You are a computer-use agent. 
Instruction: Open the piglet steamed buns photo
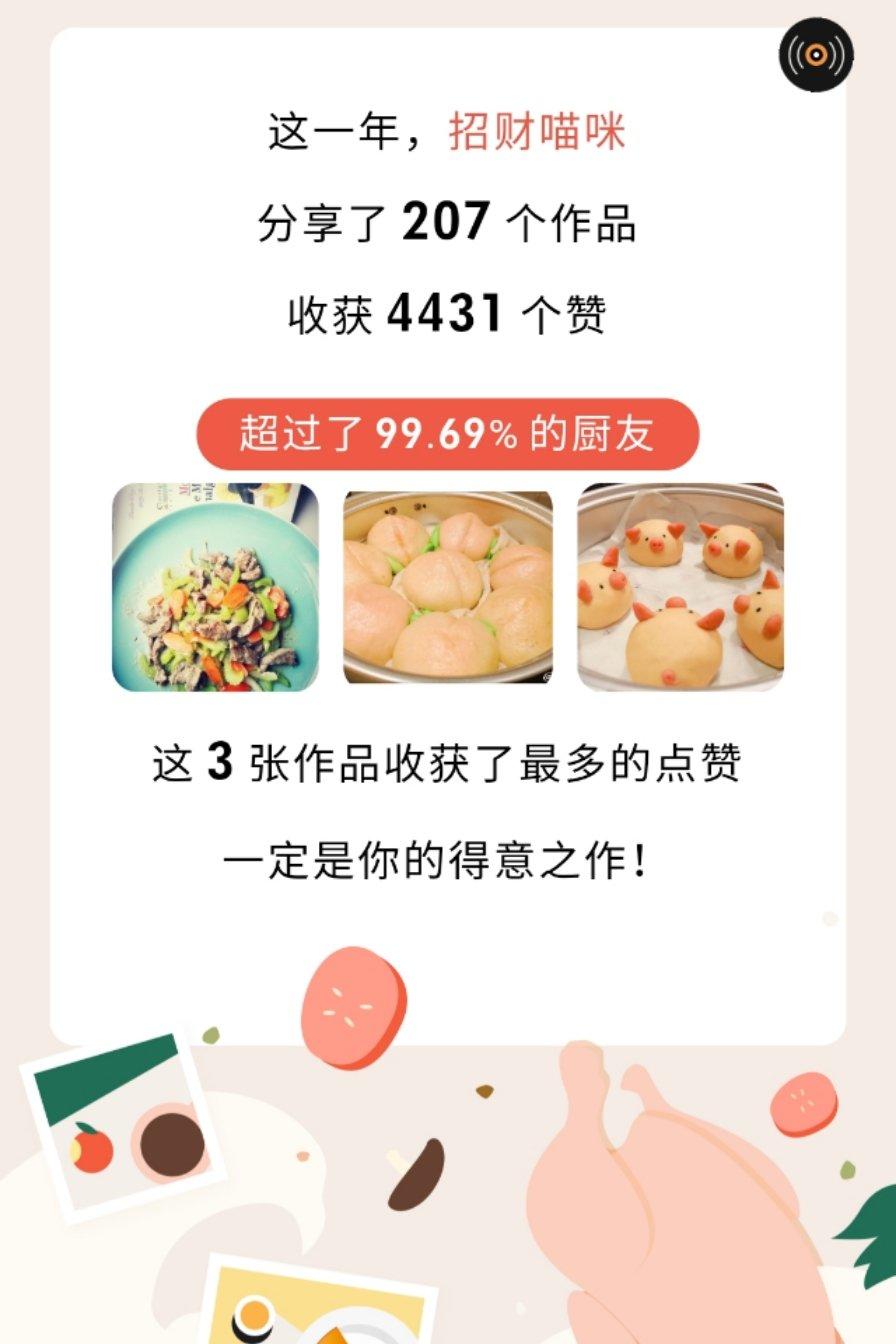pyautogui.click(x=680, y=587)
